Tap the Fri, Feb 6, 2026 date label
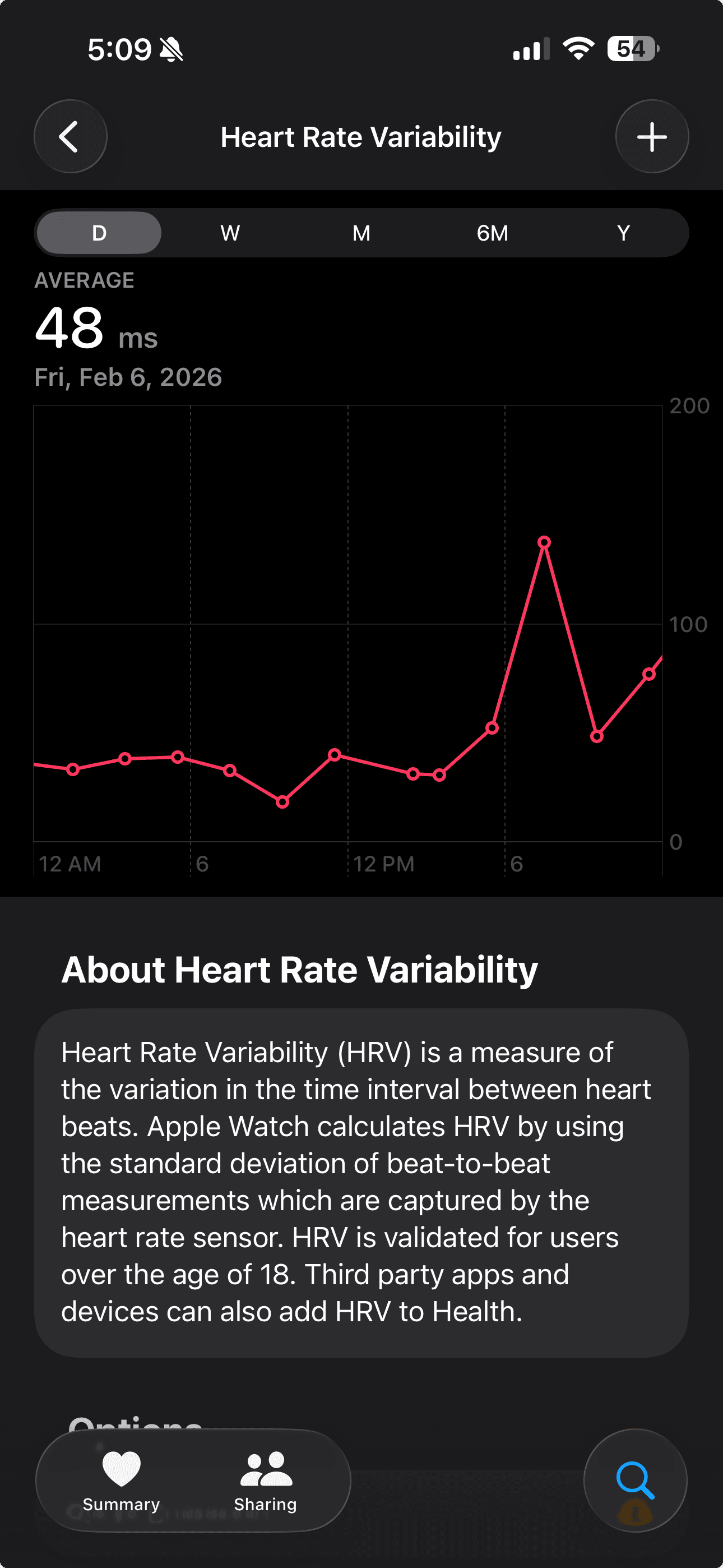 tap(127, 376)
